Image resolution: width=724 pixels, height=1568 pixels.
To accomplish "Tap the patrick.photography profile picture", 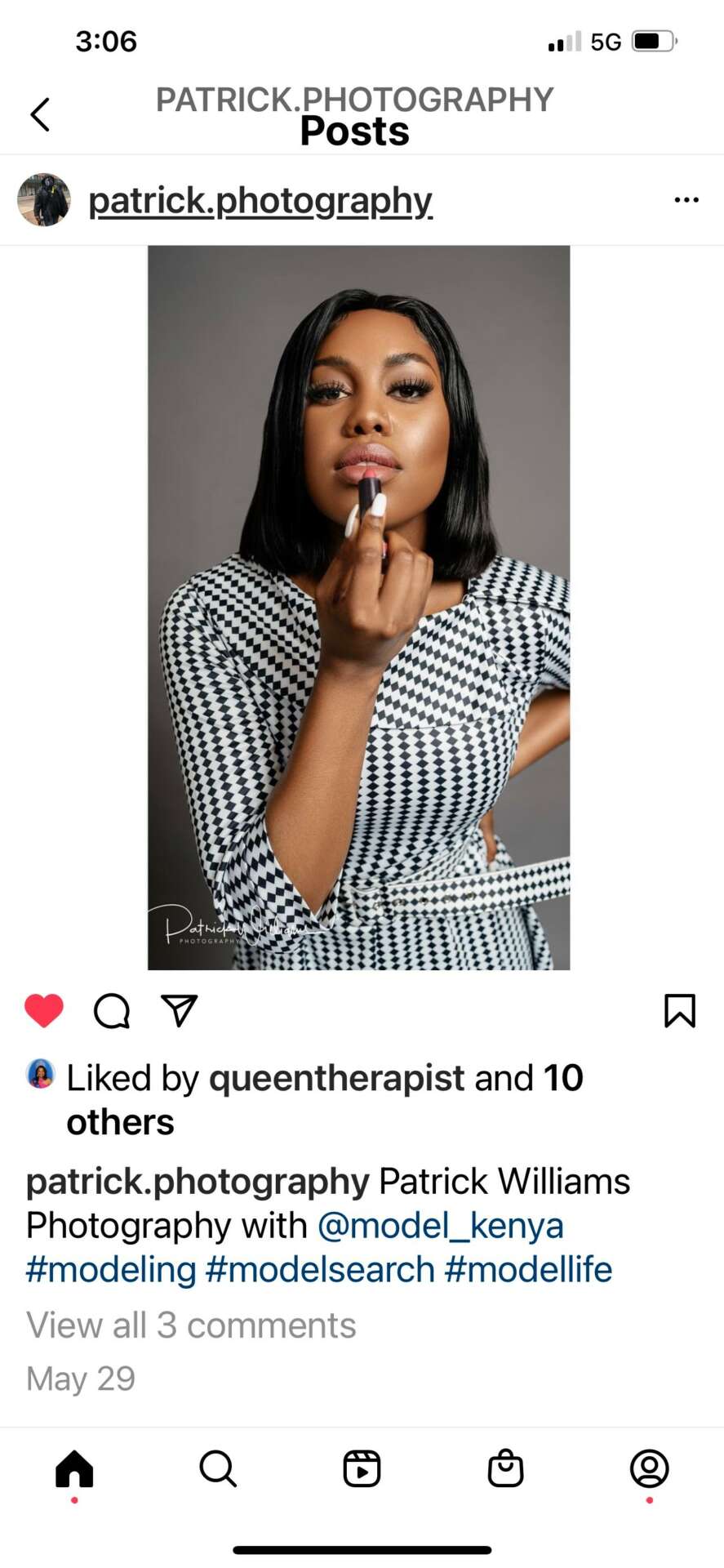I will pyautogui.click(x=44, y=200).
